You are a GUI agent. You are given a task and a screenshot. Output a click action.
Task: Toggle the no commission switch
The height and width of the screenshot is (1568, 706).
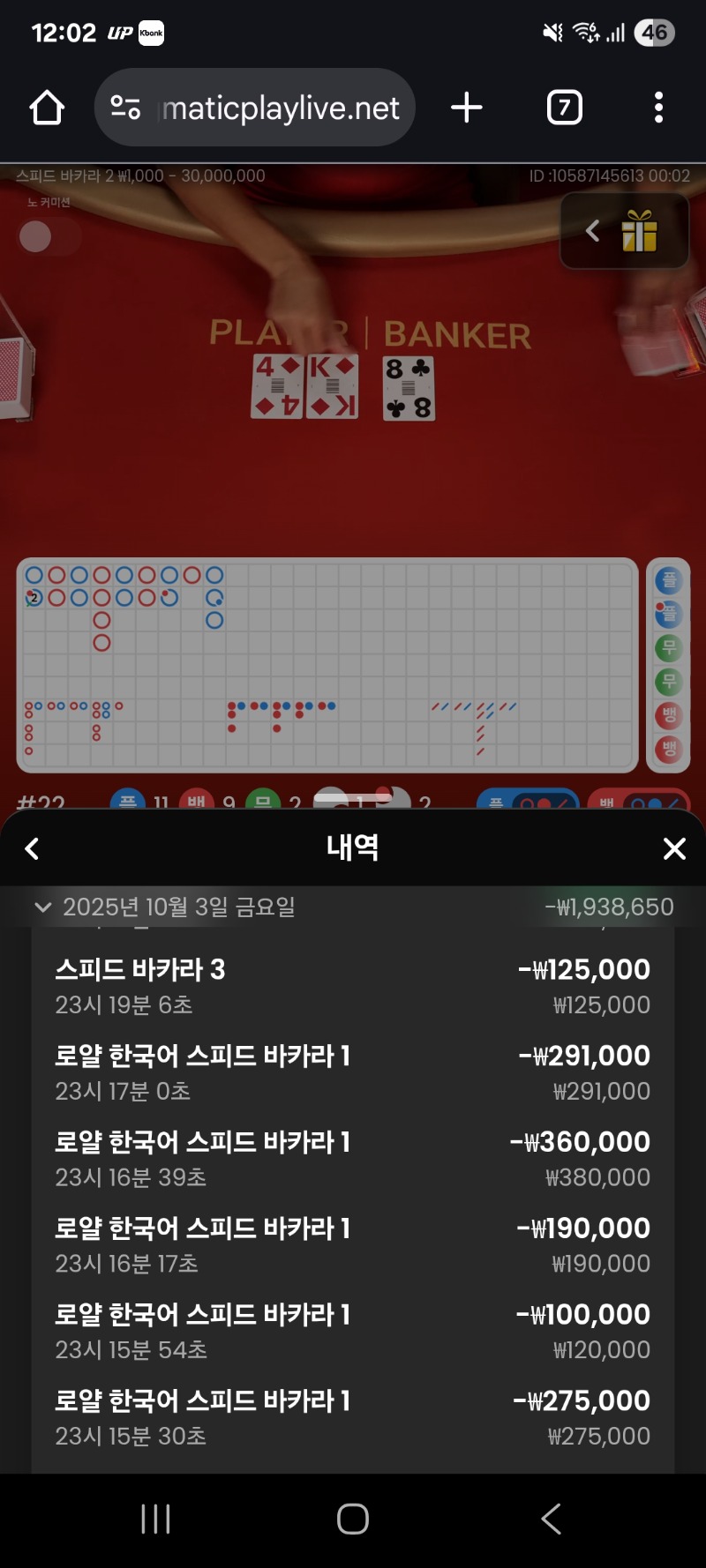point(49,236)
